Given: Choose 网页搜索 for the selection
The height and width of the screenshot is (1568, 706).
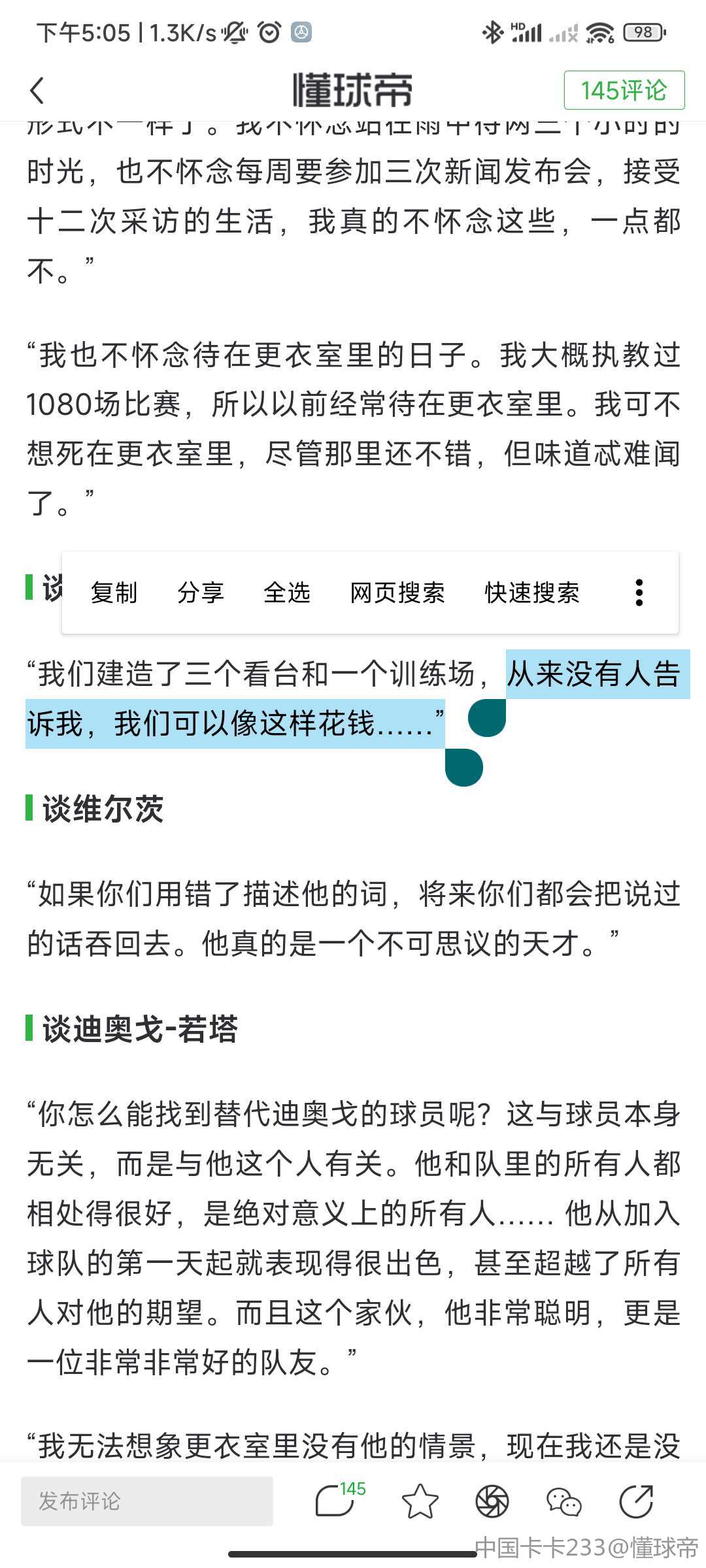Looking at the screenshot, I should point(397,593).
